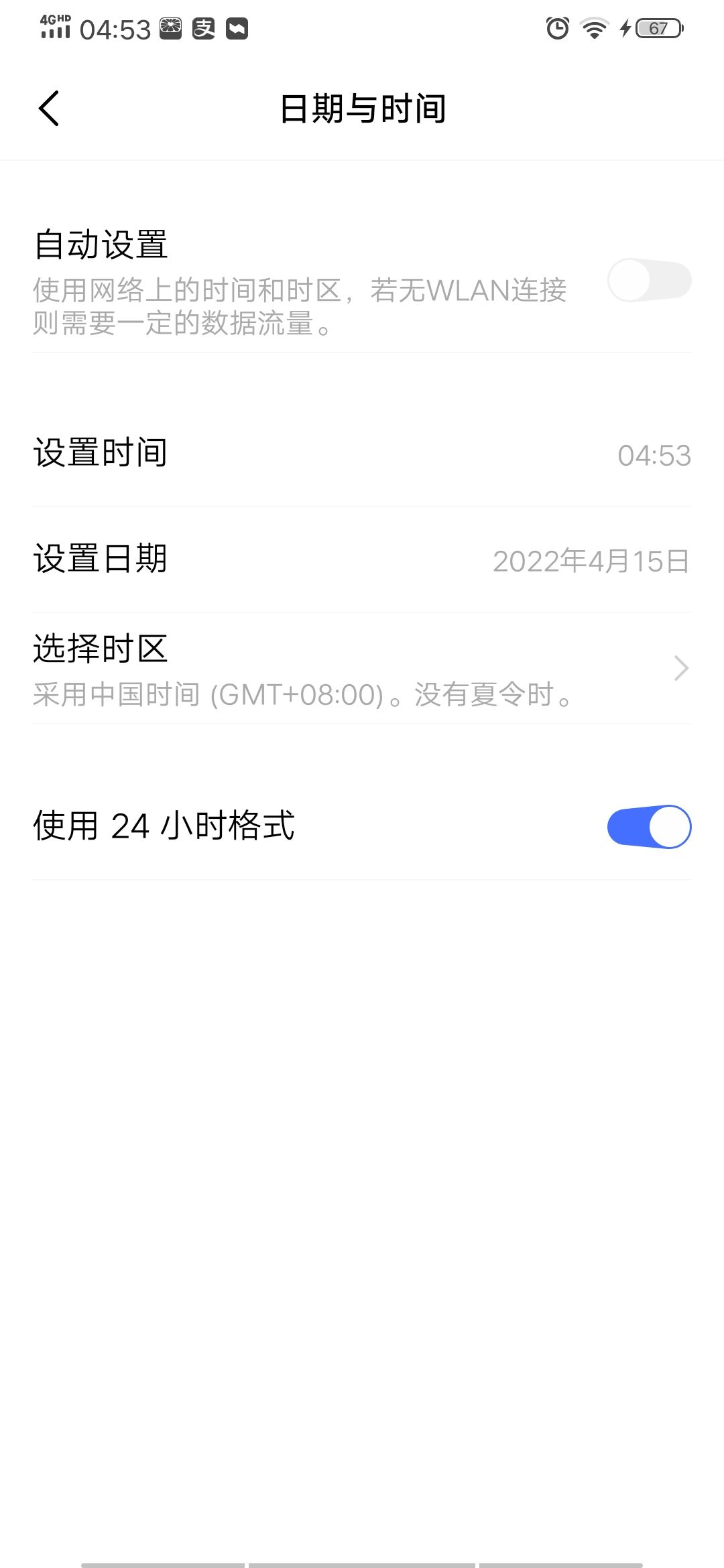Open 设置日期 to change the date
Image resolution: width=724 pixels, height=1568 pixels.
pos(362,560)
